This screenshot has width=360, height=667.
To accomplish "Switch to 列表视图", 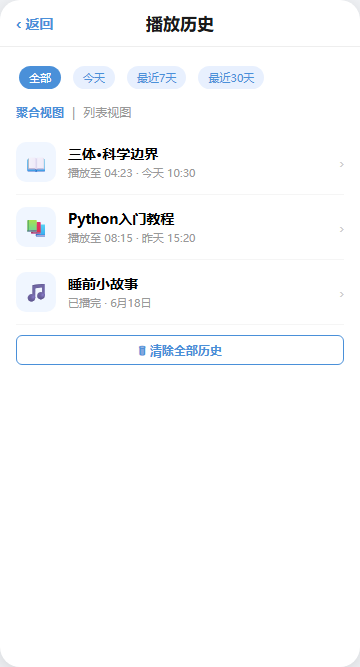I will coord(107,113).
